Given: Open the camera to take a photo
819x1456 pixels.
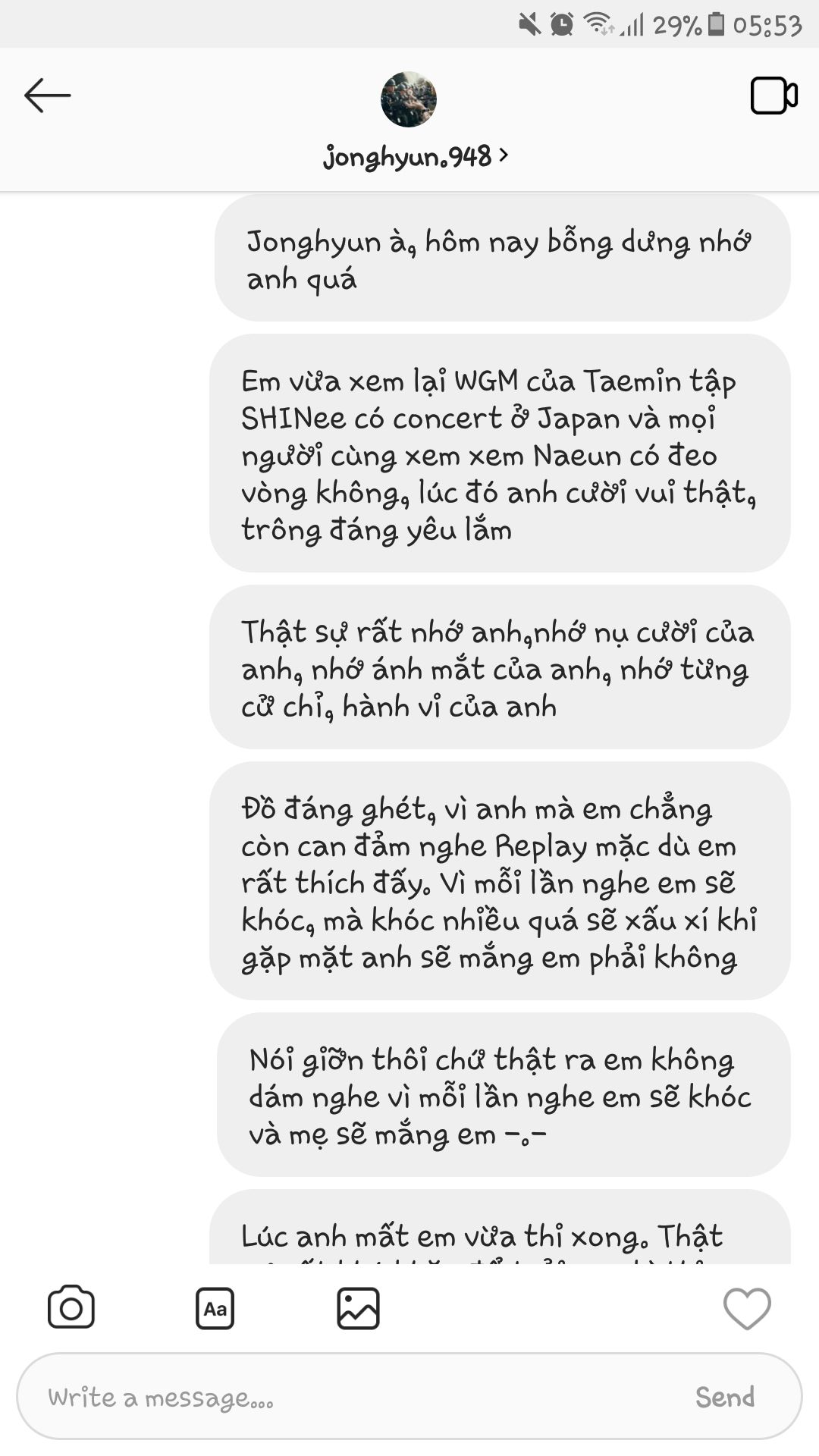Looking at the screenshot, I should pyautogui.click(x=71, y=1308).
